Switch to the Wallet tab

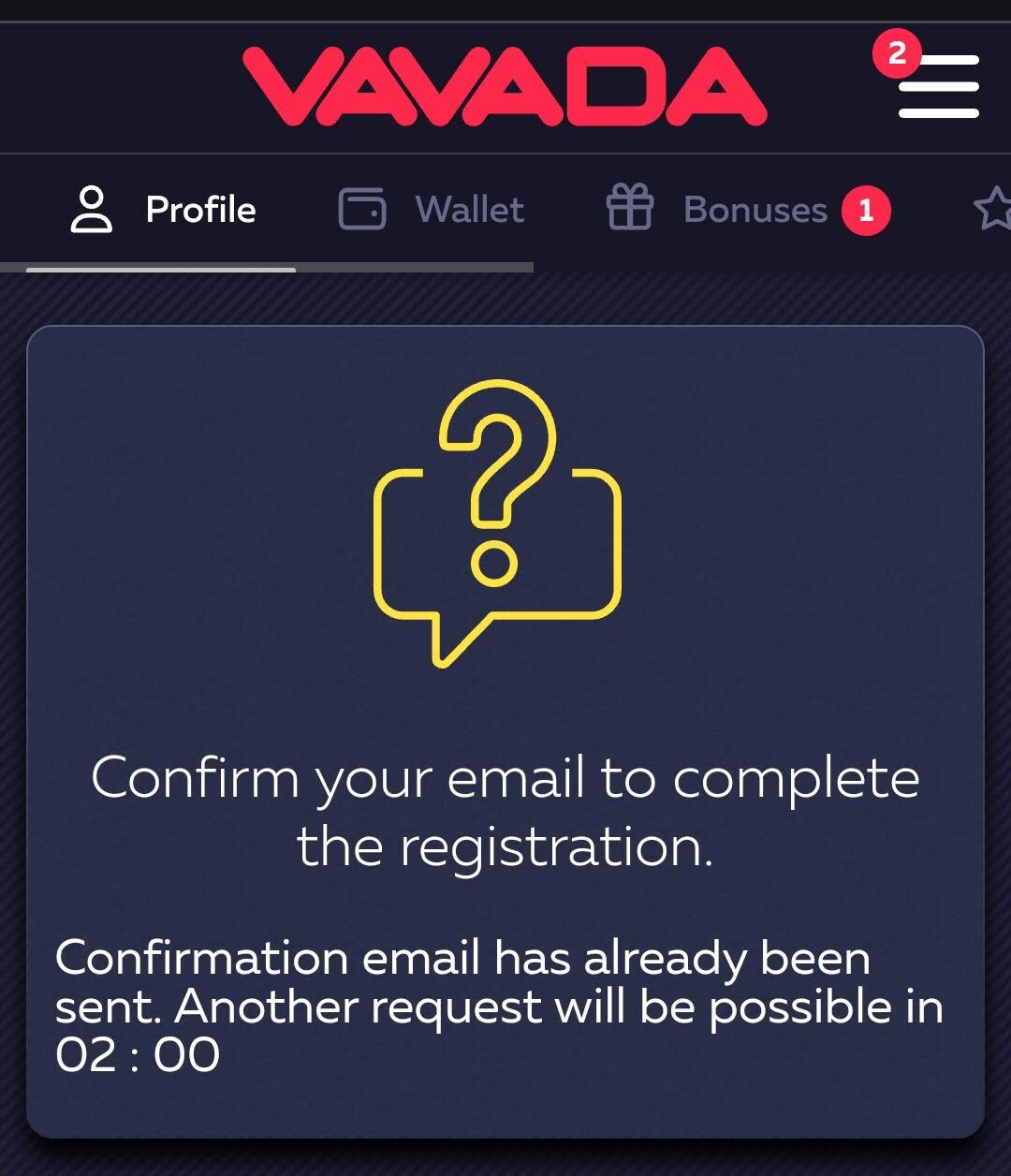432,210
